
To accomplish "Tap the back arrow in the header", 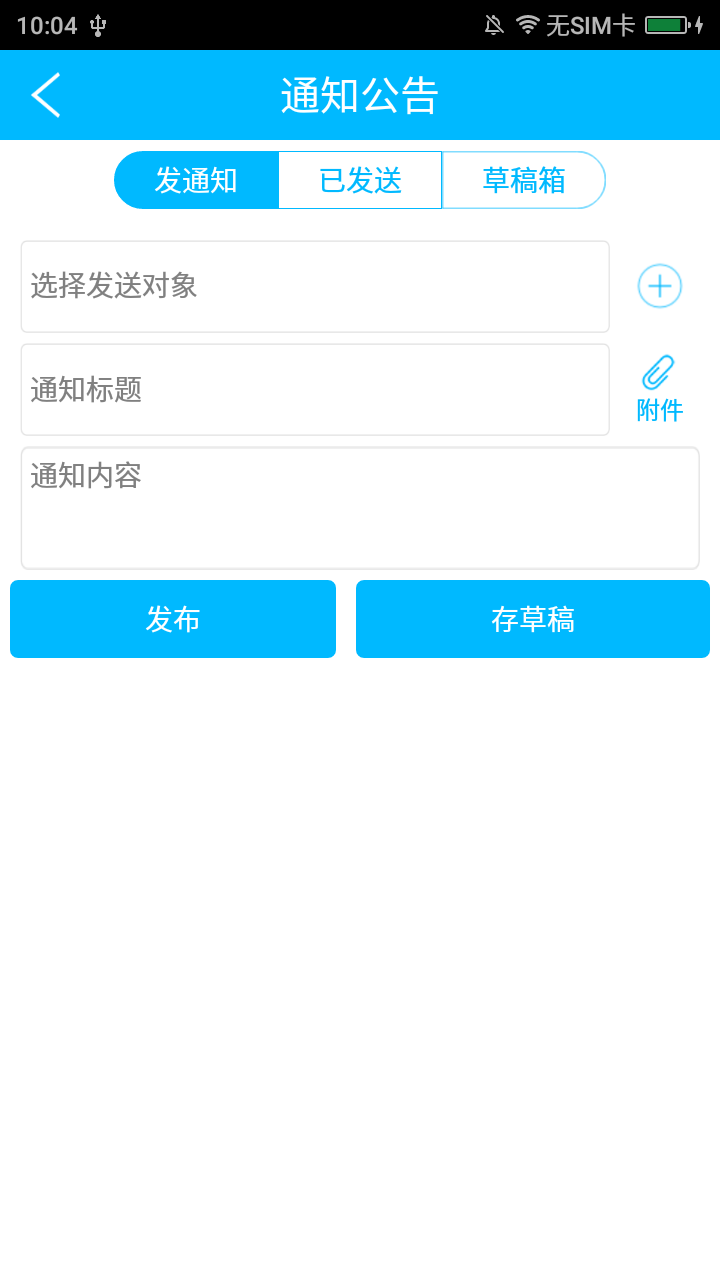I will point(45,94).
